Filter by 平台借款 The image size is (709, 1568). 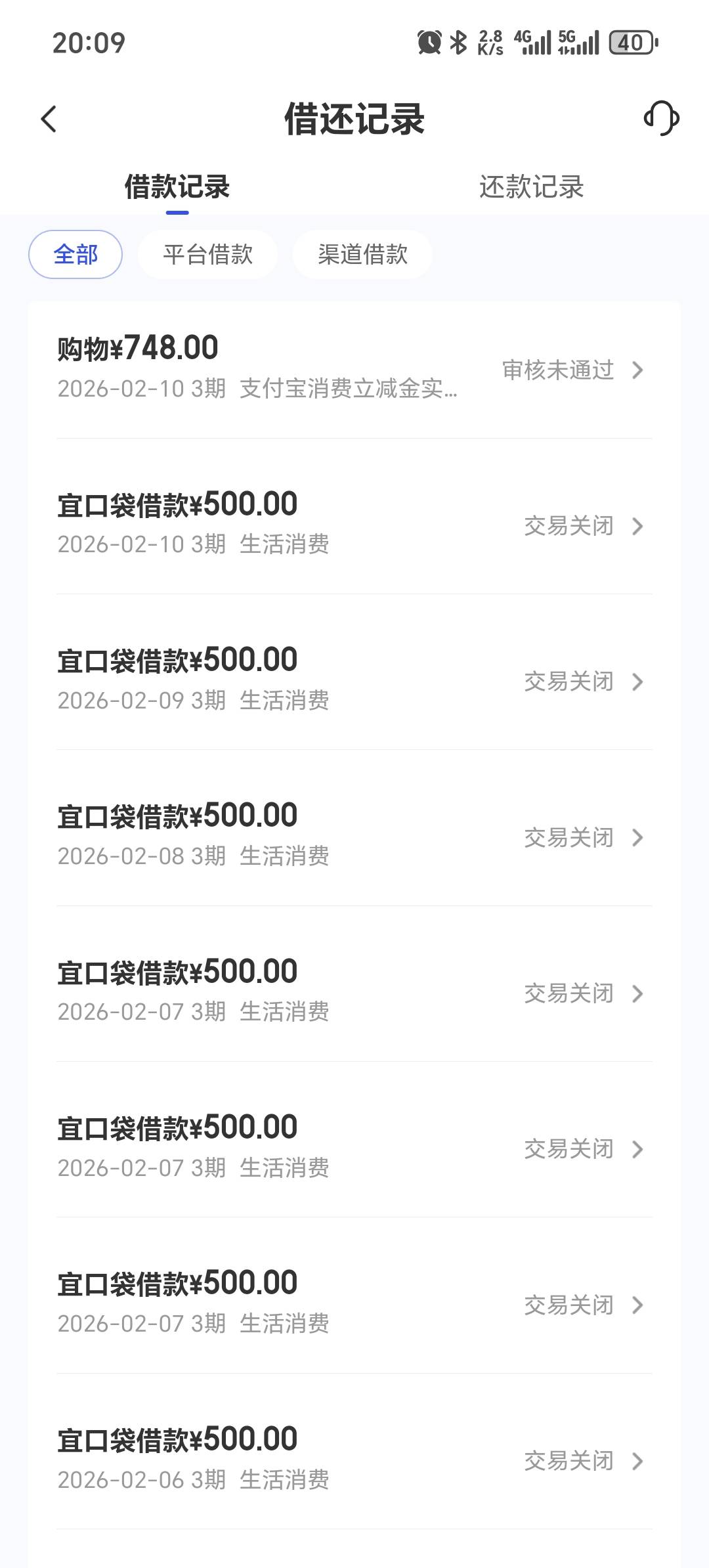[207, 255]
